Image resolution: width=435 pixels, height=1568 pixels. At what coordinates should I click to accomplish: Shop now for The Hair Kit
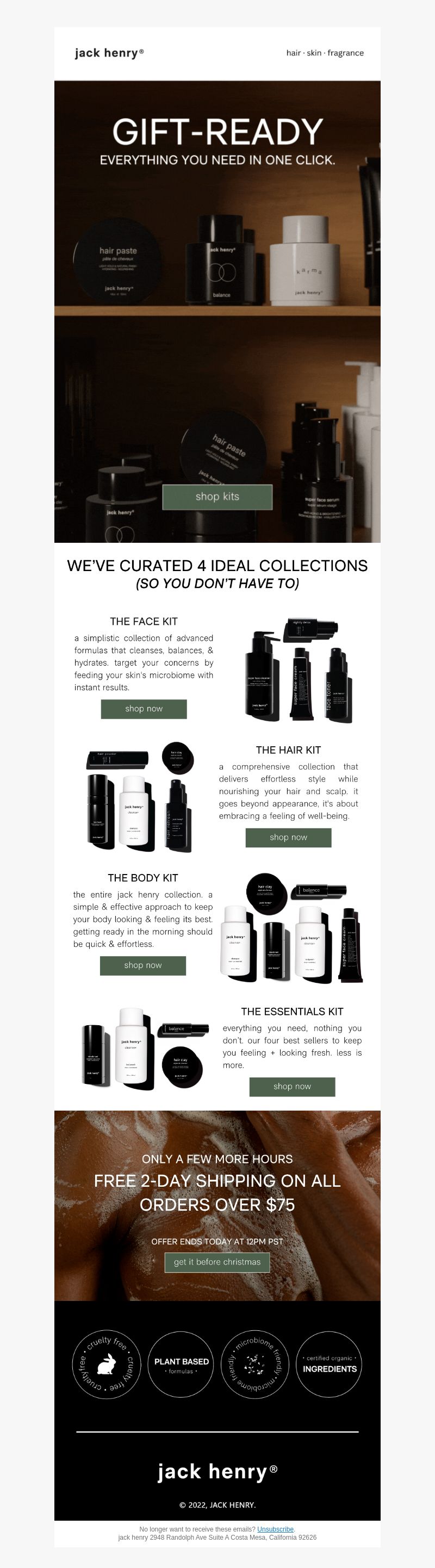(288, 837)
